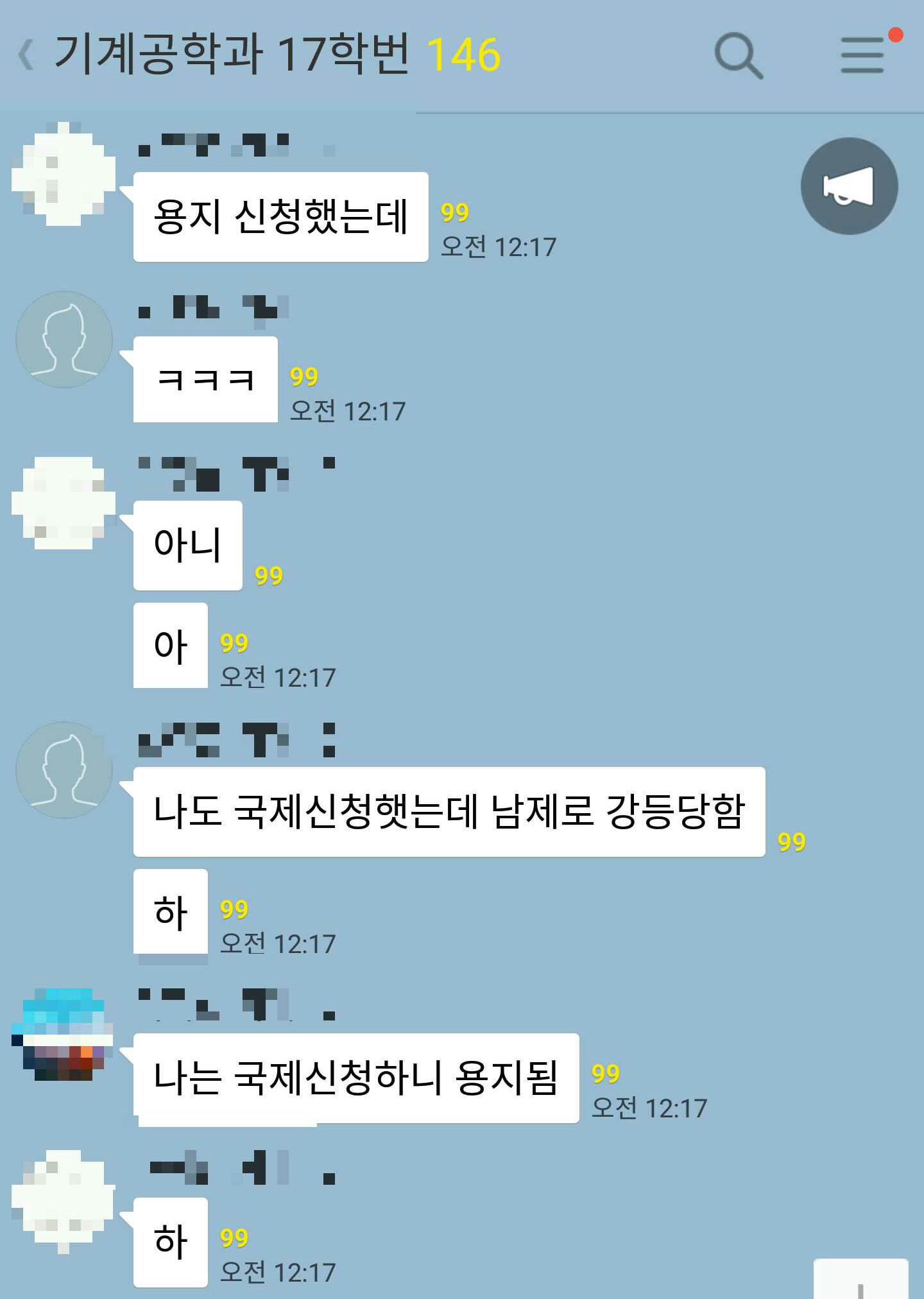
Task: Open the announcement megaphone button
Action: point(848,187)
